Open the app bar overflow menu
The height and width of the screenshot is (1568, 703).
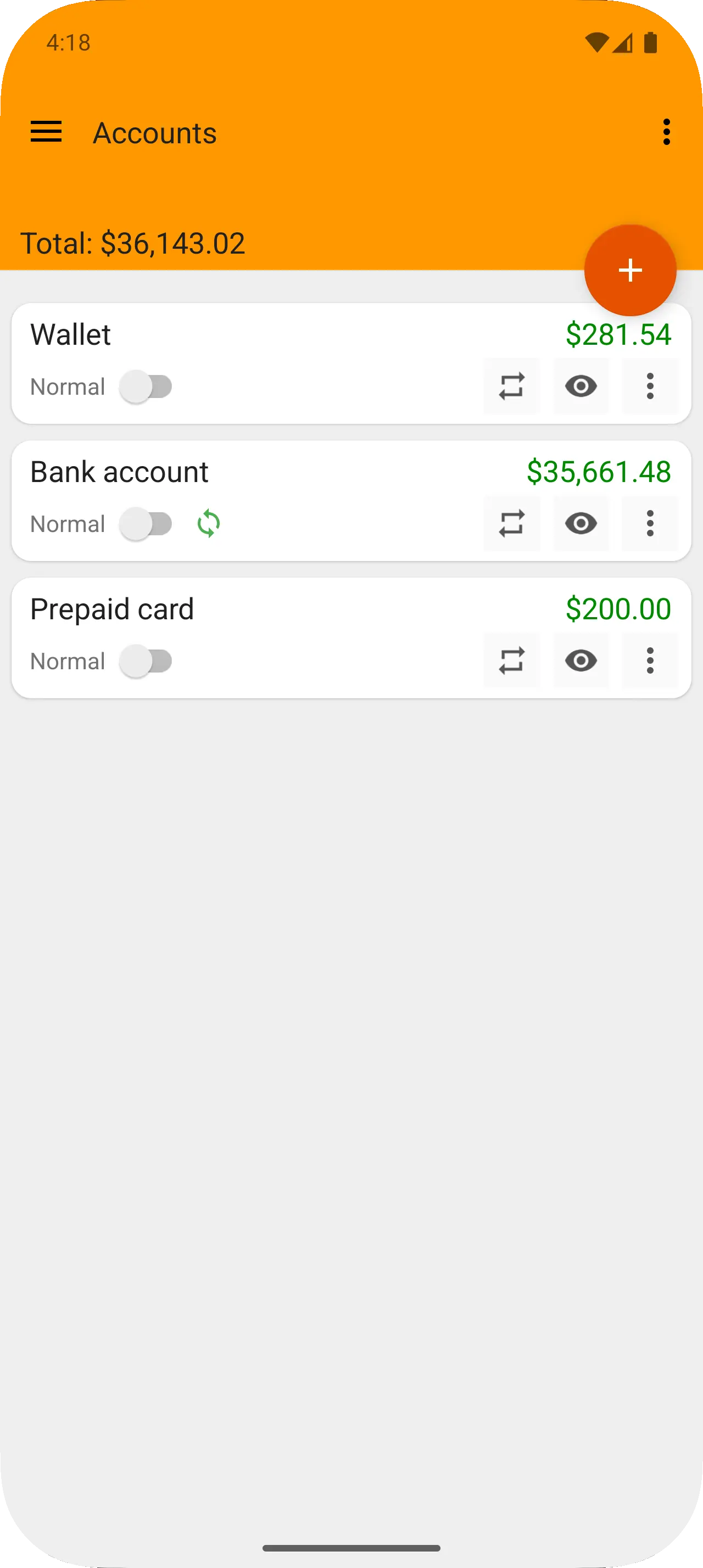click(x=667, y=132)
